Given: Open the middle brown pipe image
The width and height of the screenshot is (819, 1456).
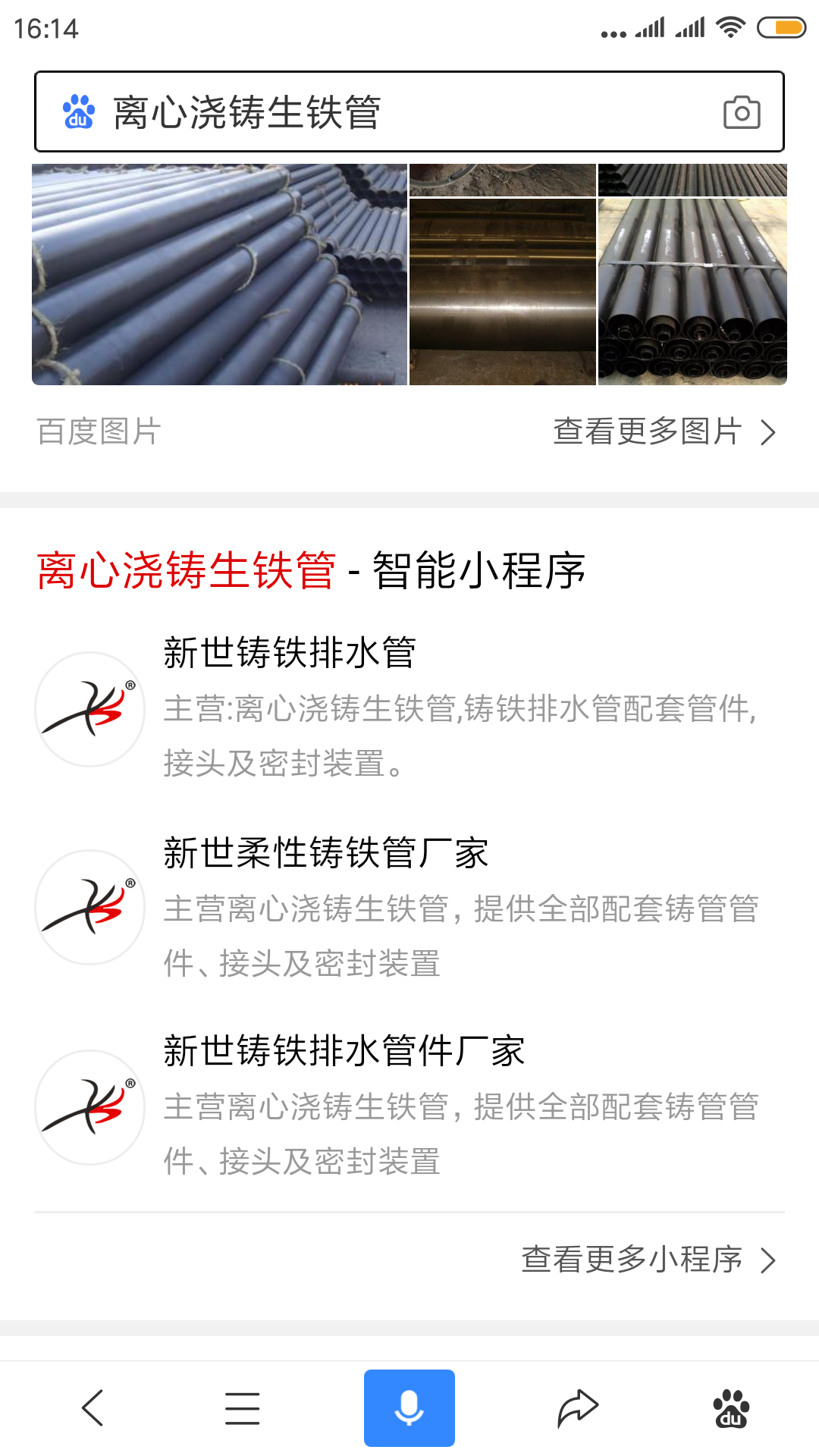Looking at the screenshot, I should click(503, 291).
